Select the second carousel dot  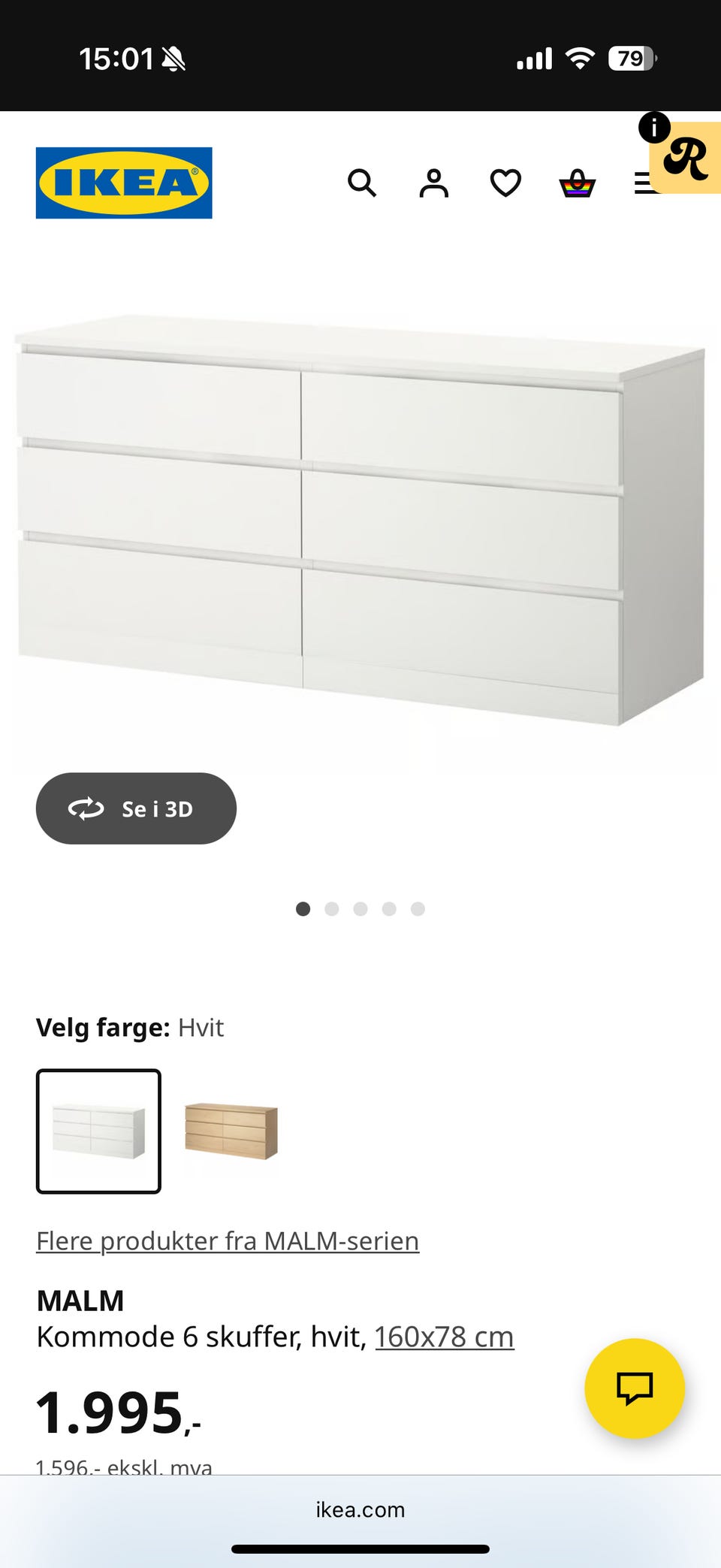point(332,908)
